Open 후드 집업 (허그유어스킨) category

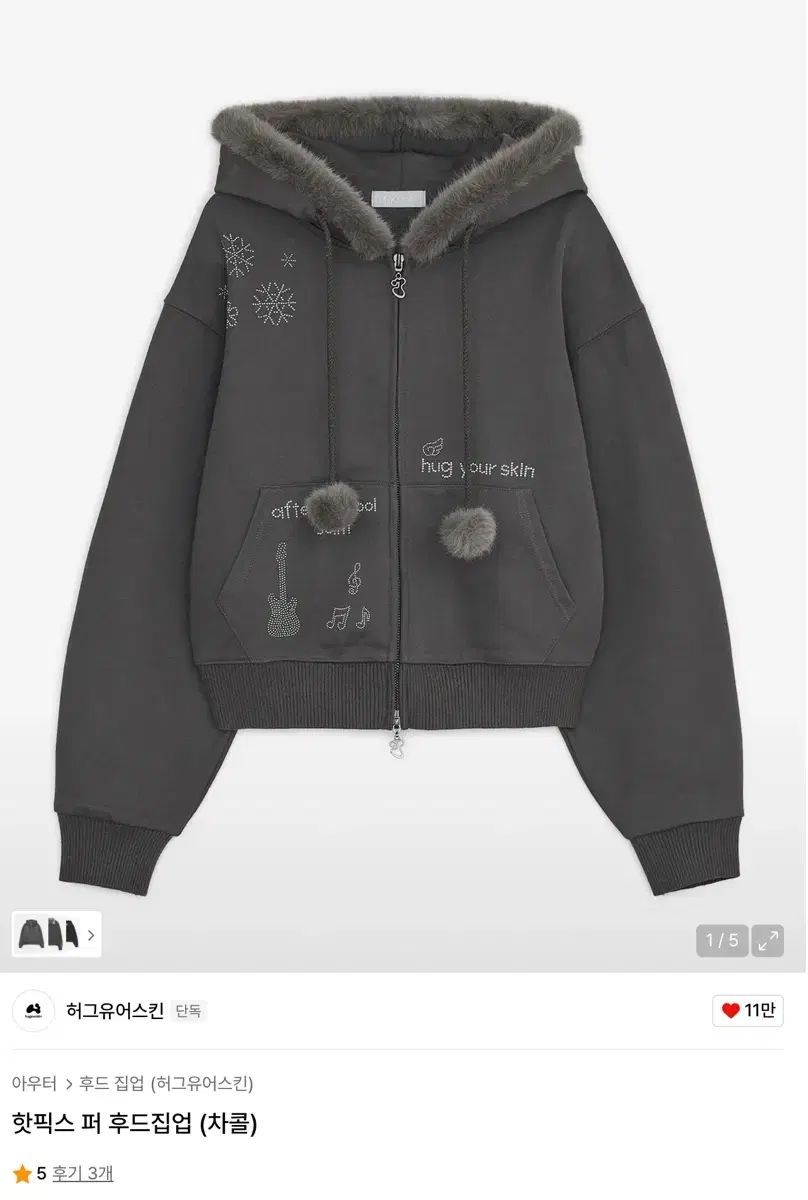[x=166, y=1083]
